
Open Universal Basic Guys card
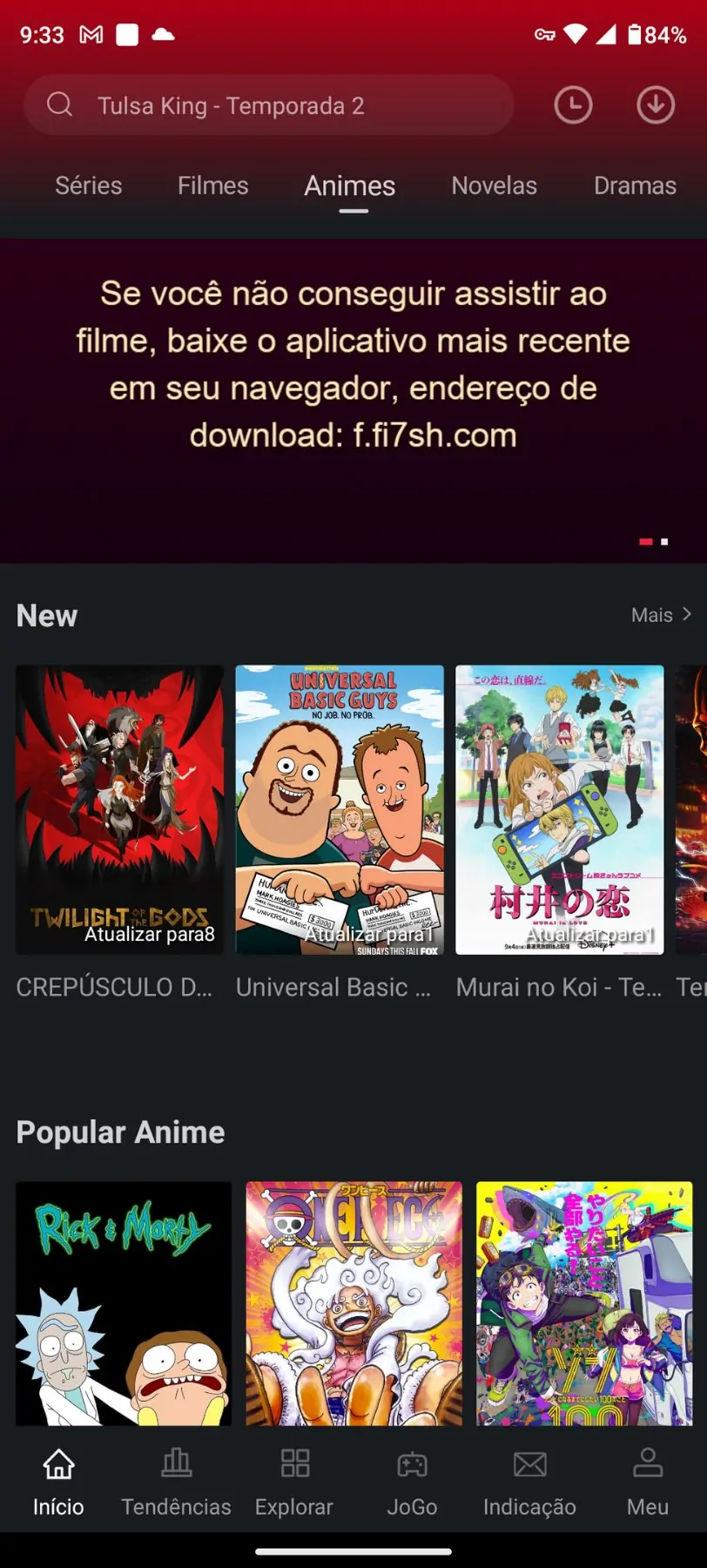[340, 810]
